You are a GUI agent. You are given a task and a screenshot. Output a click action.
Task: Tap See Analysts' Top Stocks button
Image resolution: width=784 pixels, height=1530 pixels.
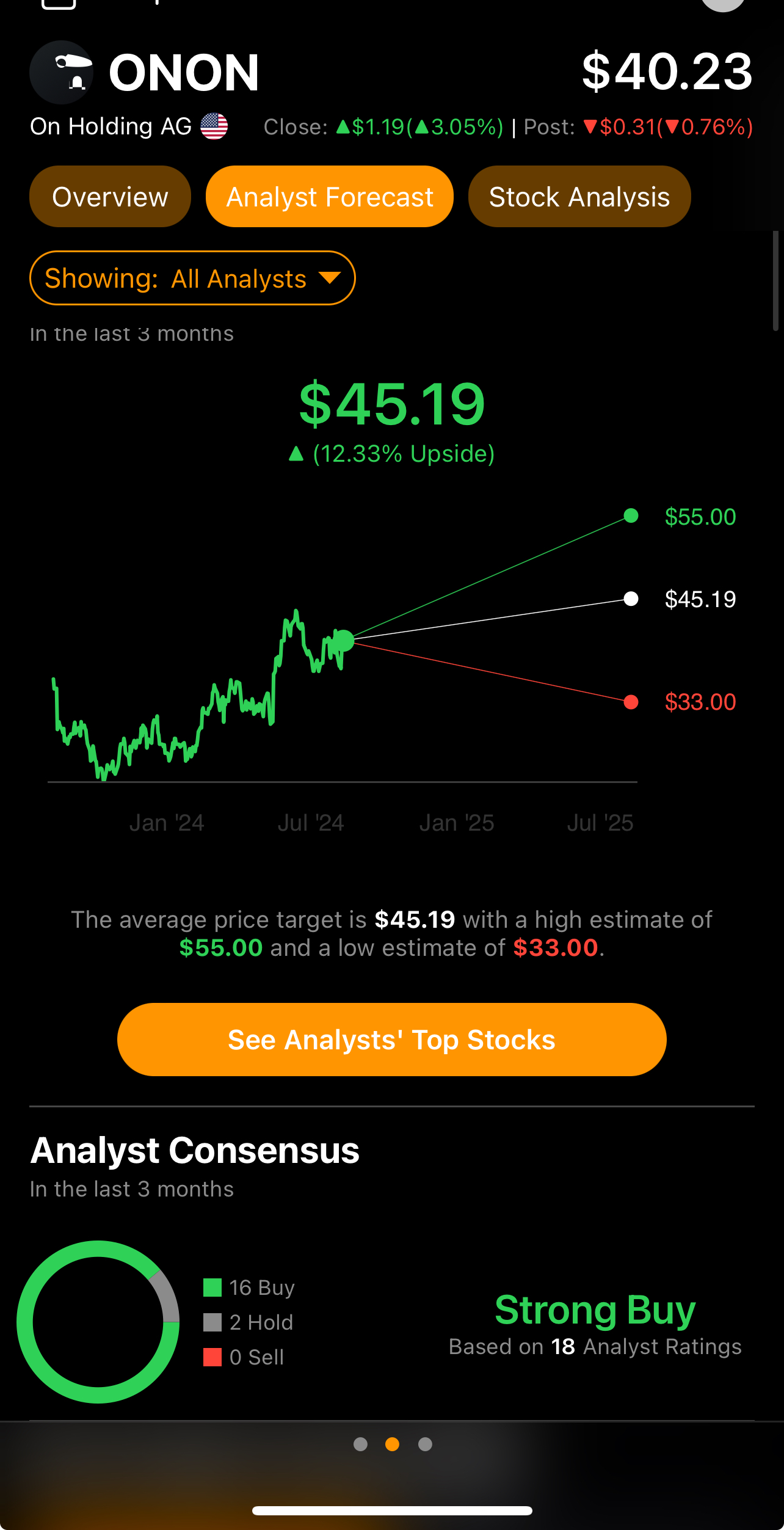tap(391, 1040)
